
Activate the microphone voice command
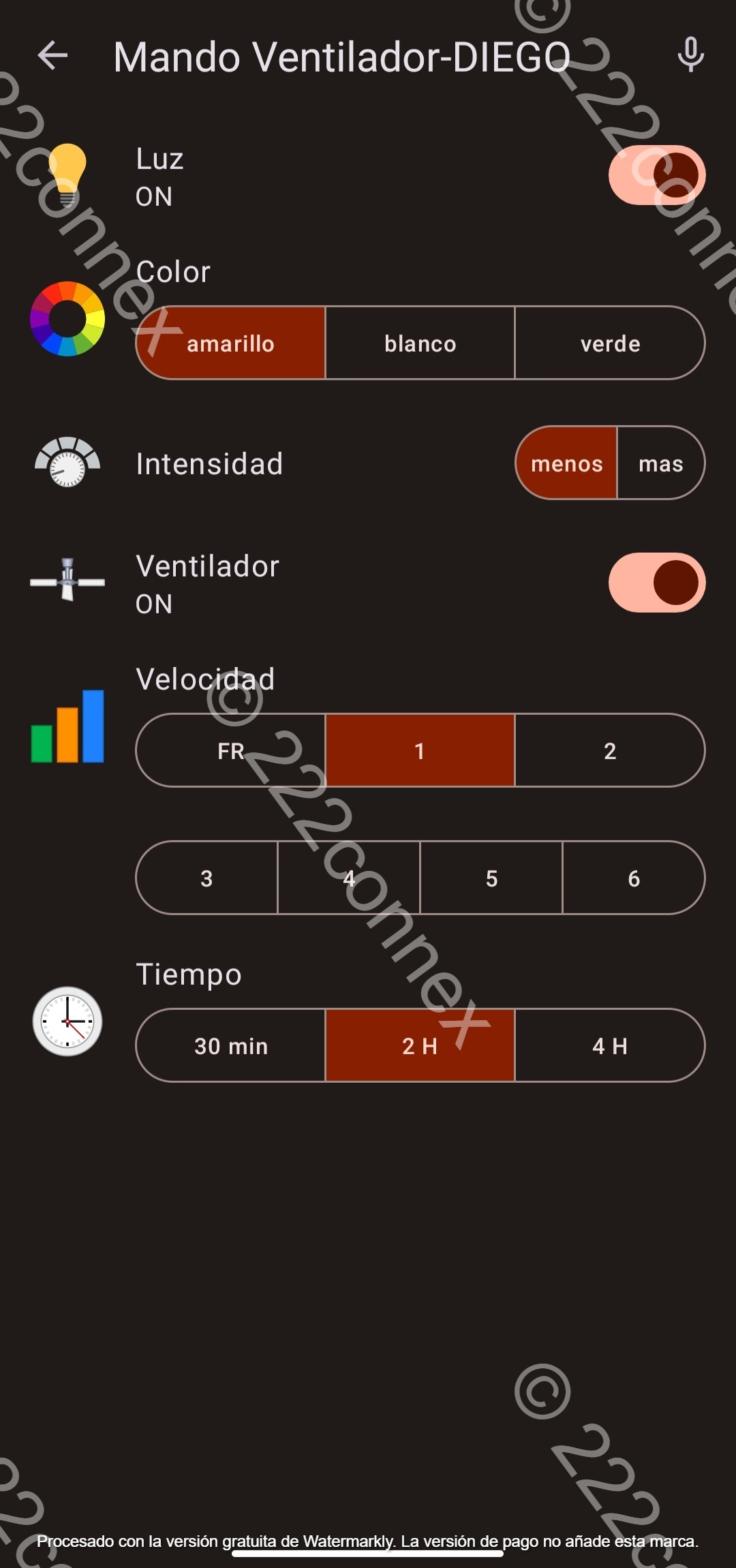(x=690, y=55)
